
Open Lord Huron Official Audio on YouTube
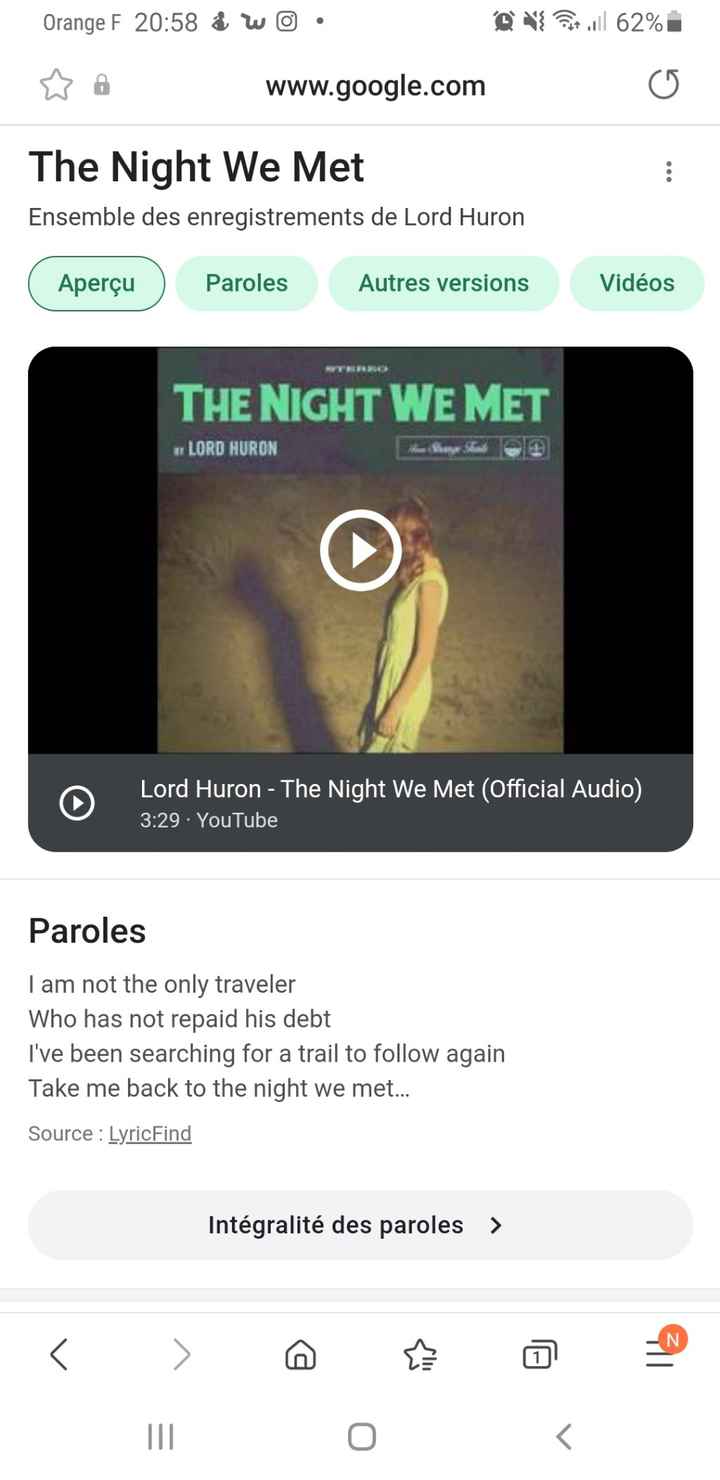click(x=390, y=802)
